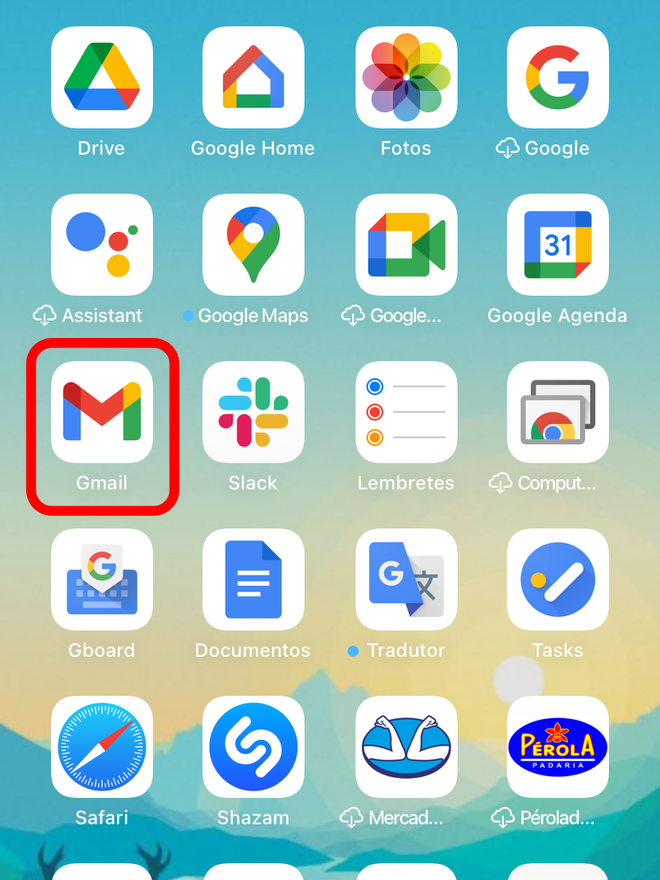Open Google Agenda calendar
660x880 pixels.
[x=557, y=245]
